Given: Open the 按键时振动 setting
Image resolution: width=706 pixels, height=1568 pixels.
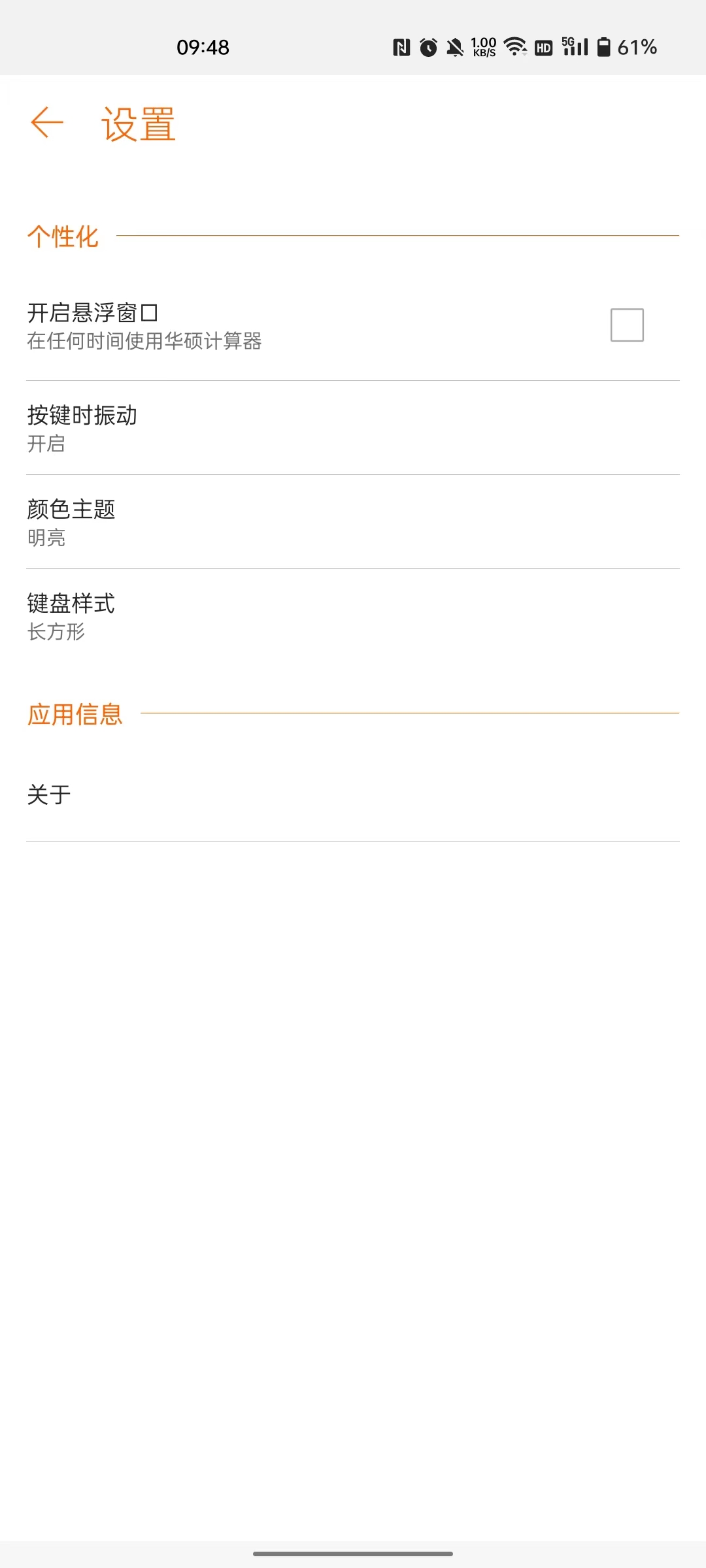Looking at the screenshot, I should [353, 429].
